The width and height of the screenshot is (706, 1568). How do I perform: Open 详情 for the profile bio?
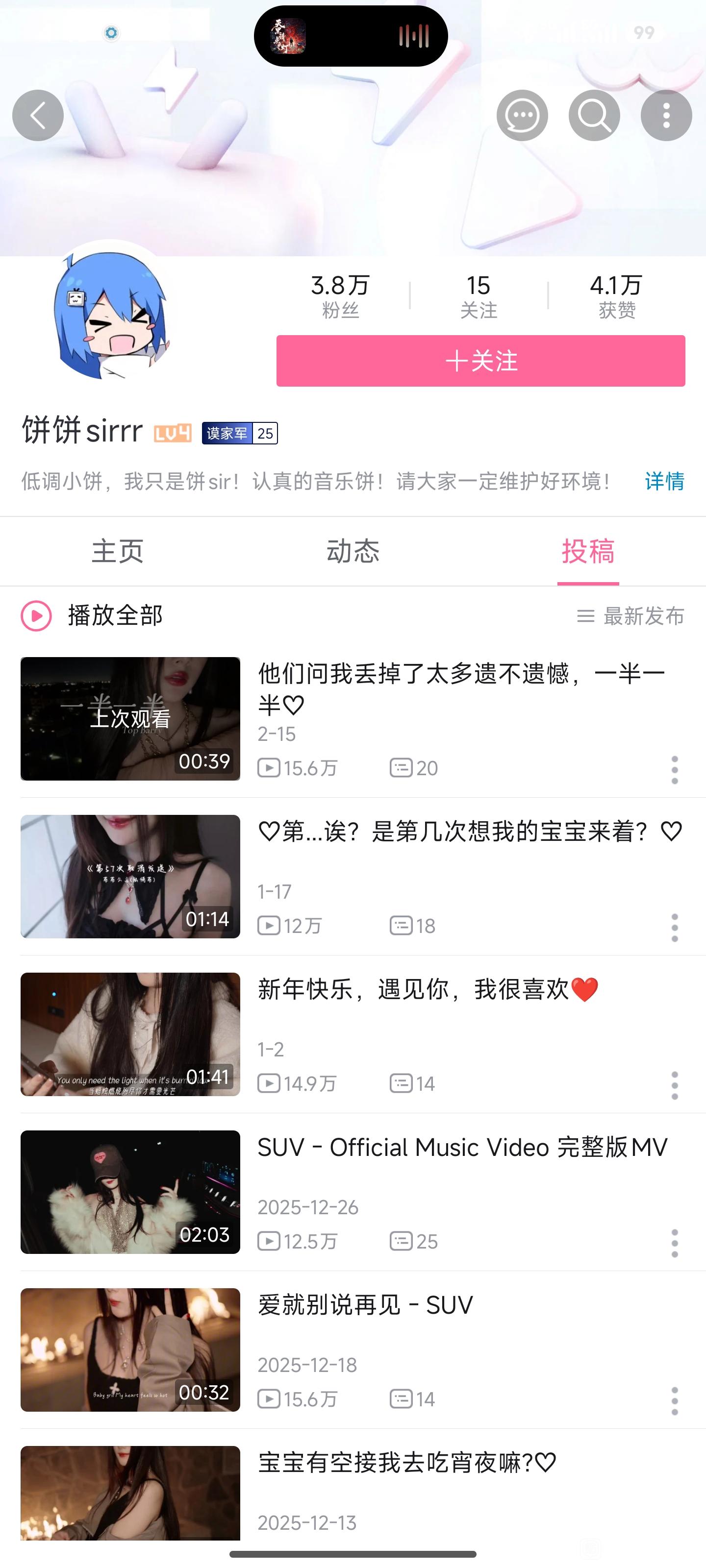pos(664,482)
